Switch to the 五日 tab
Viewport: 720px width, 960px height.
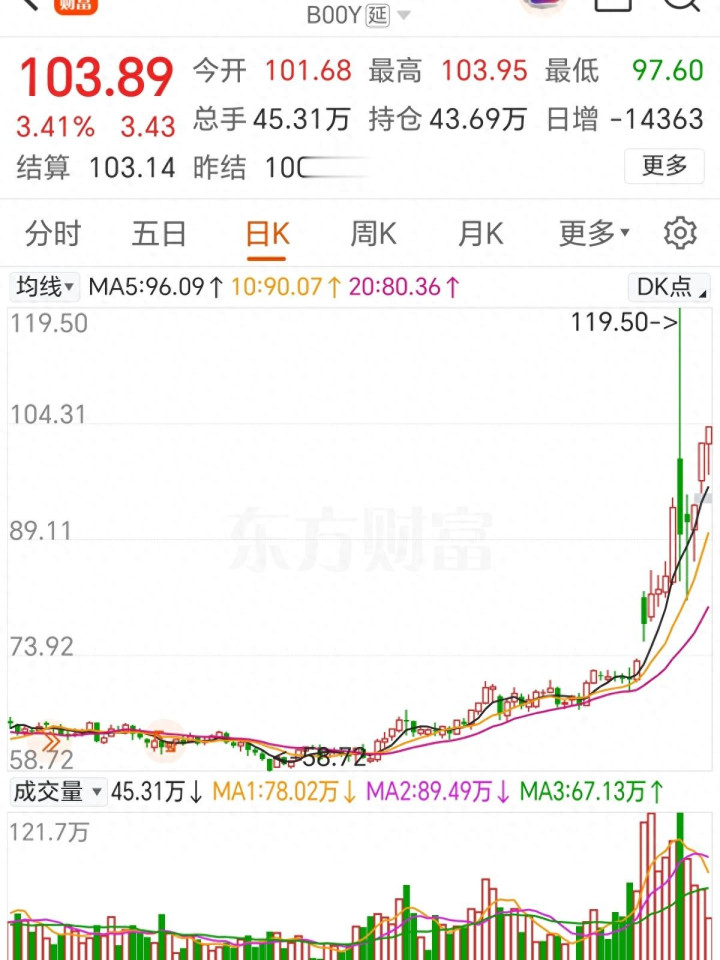pyautogui.click(x=159, y=234)
